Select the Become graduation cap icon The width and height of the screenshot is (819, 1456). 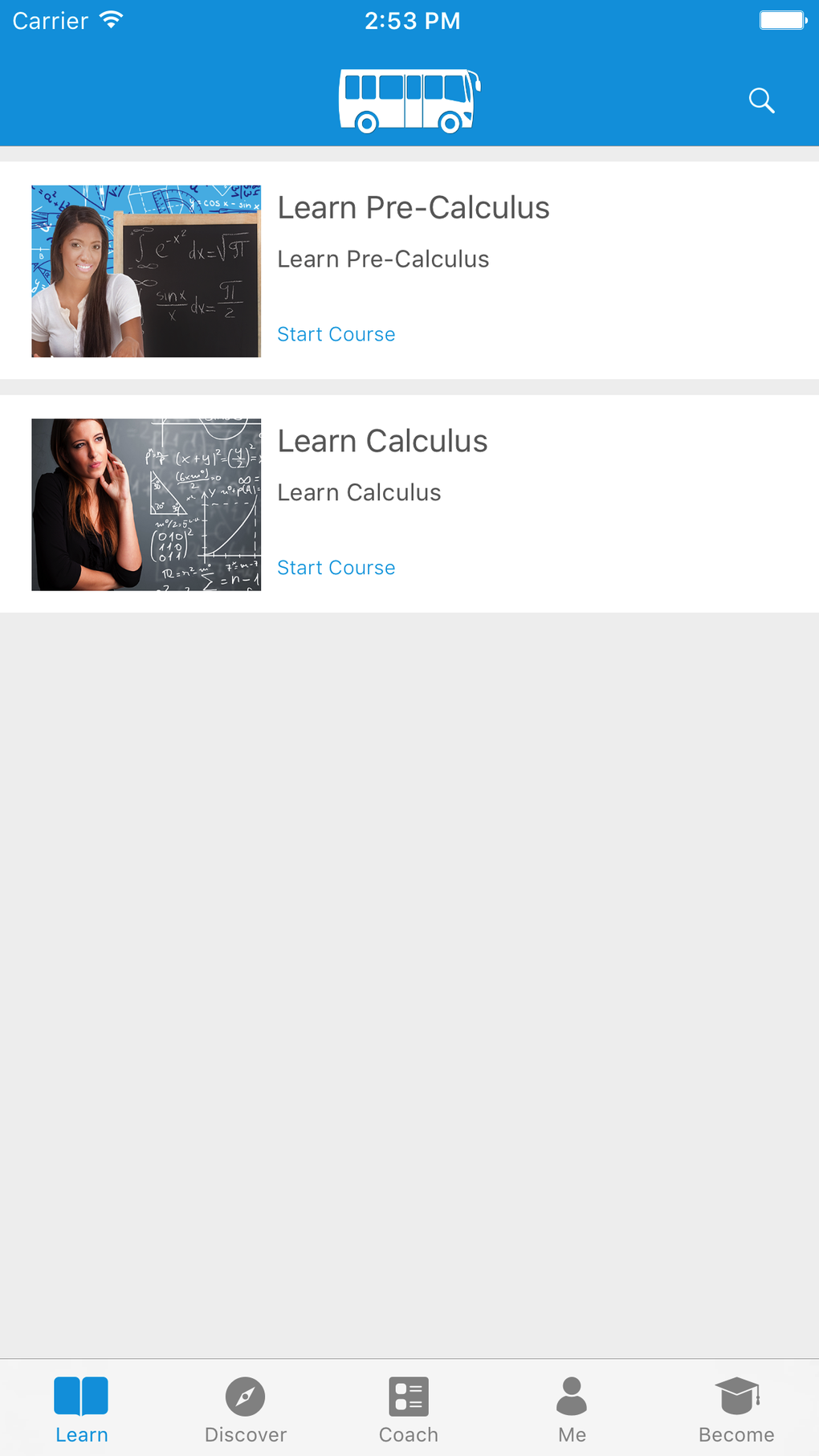[735, 1397]
